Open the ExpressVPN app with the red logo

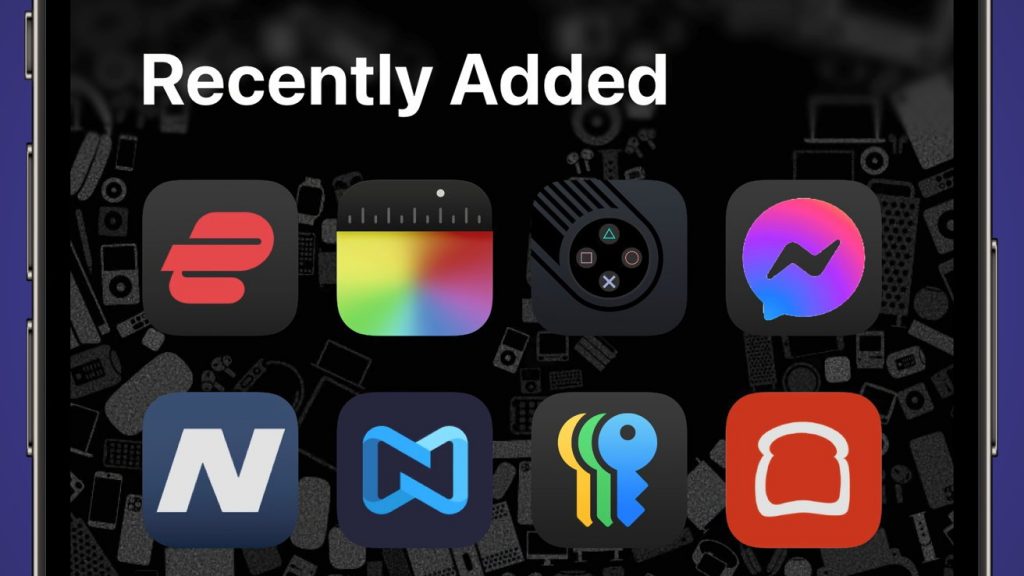[x=220, y=258]
